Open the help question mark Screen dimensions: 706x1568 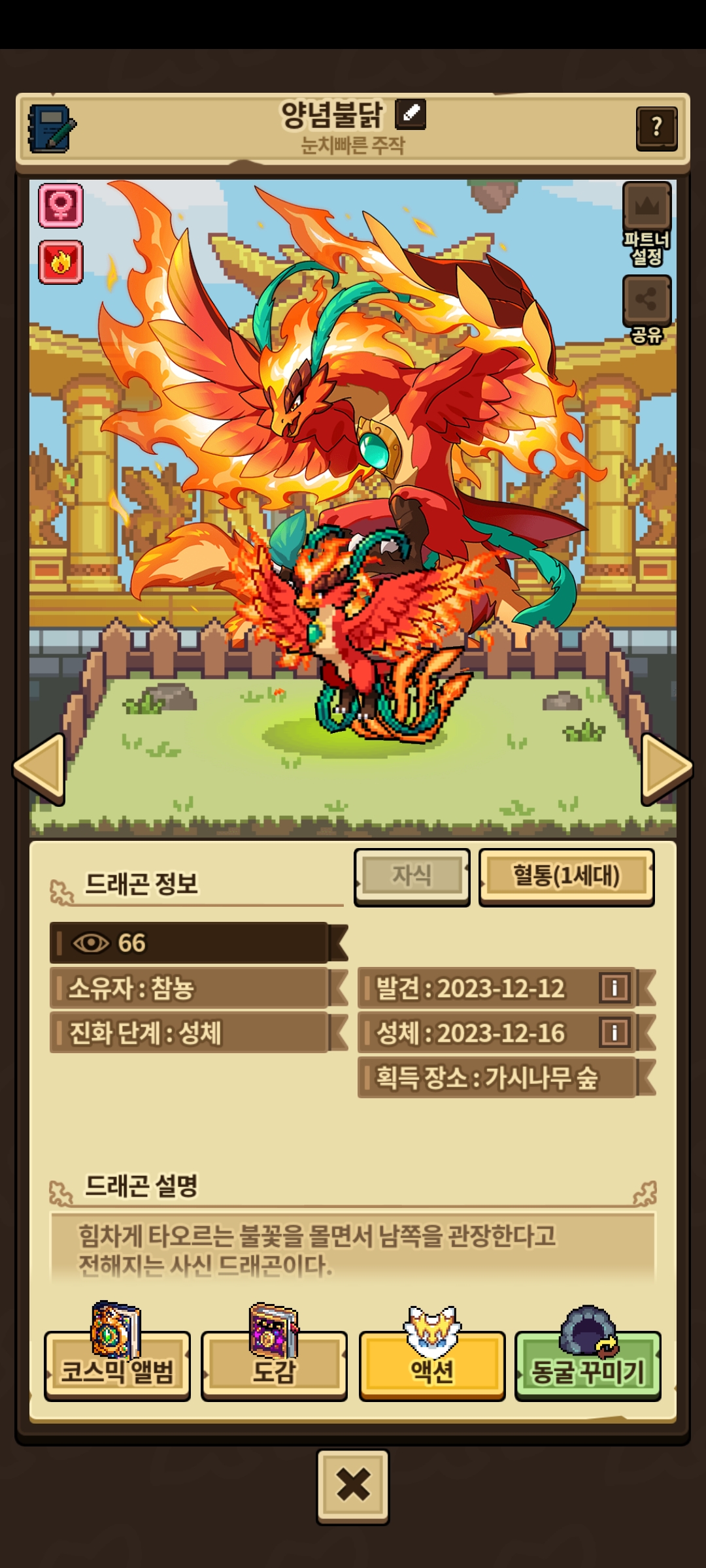656,128
